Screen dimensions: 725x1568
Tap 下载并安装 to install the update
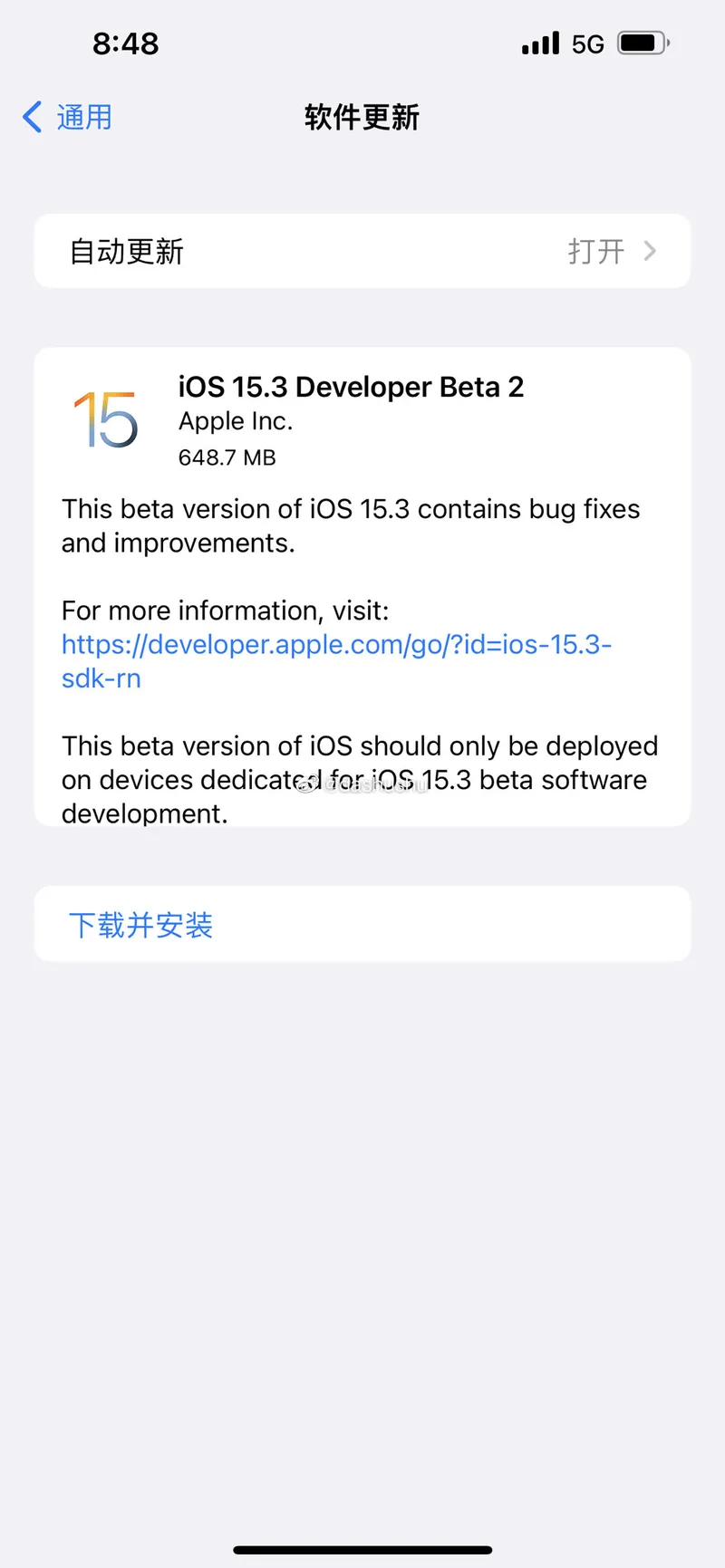(362, 924)
